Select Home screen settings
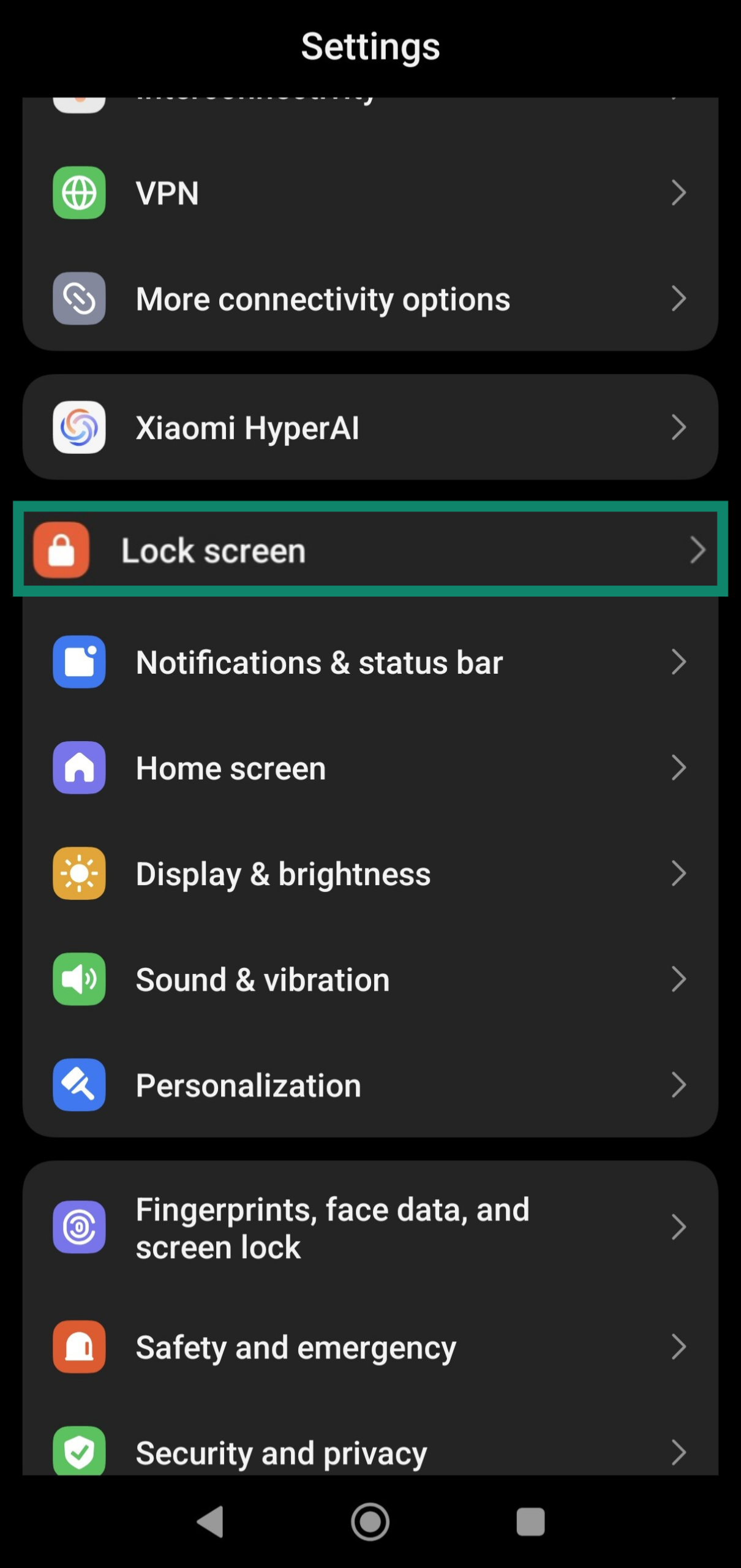The width and height of the screenshot is (741, 1568). pyautogui.click(x=370, y=768)
